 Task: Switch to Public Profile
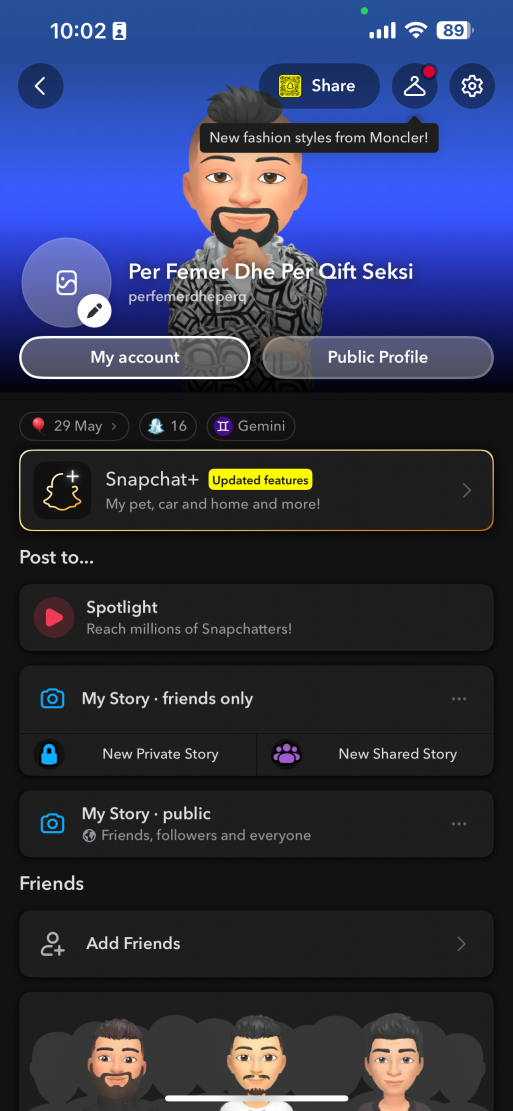[x=378, y=357]
